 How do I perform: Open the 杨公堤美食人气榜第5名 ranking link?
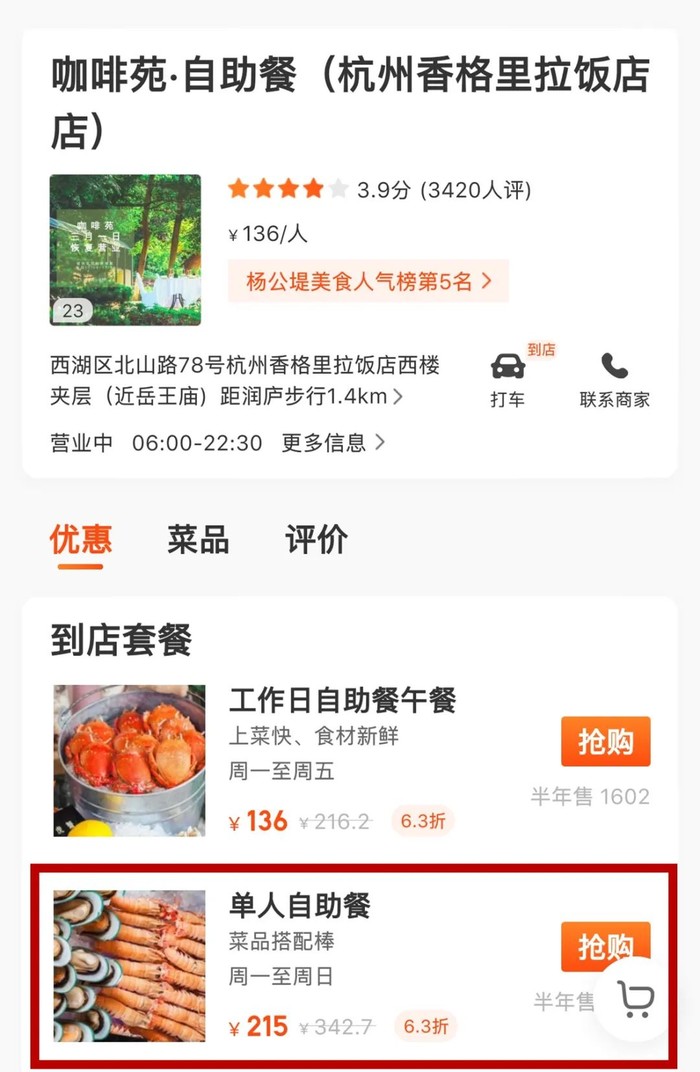tap(368, 281)
